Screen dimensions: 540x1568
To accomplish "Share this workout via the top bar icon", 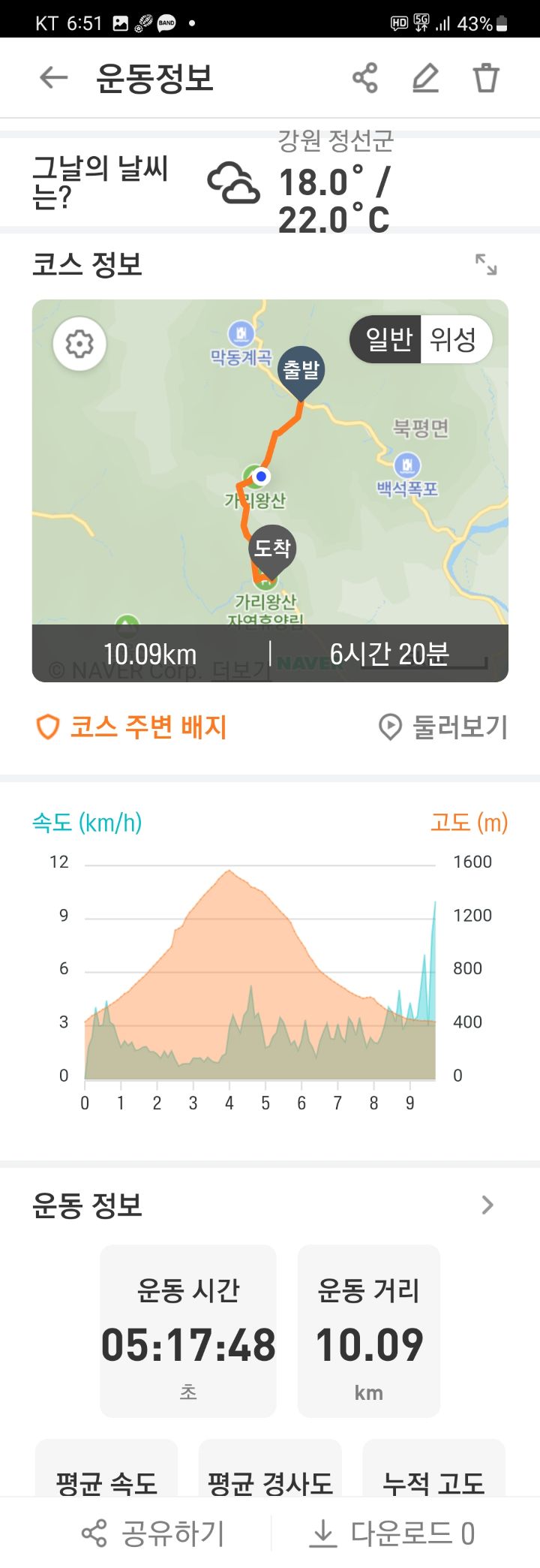I will coord(365,78).
